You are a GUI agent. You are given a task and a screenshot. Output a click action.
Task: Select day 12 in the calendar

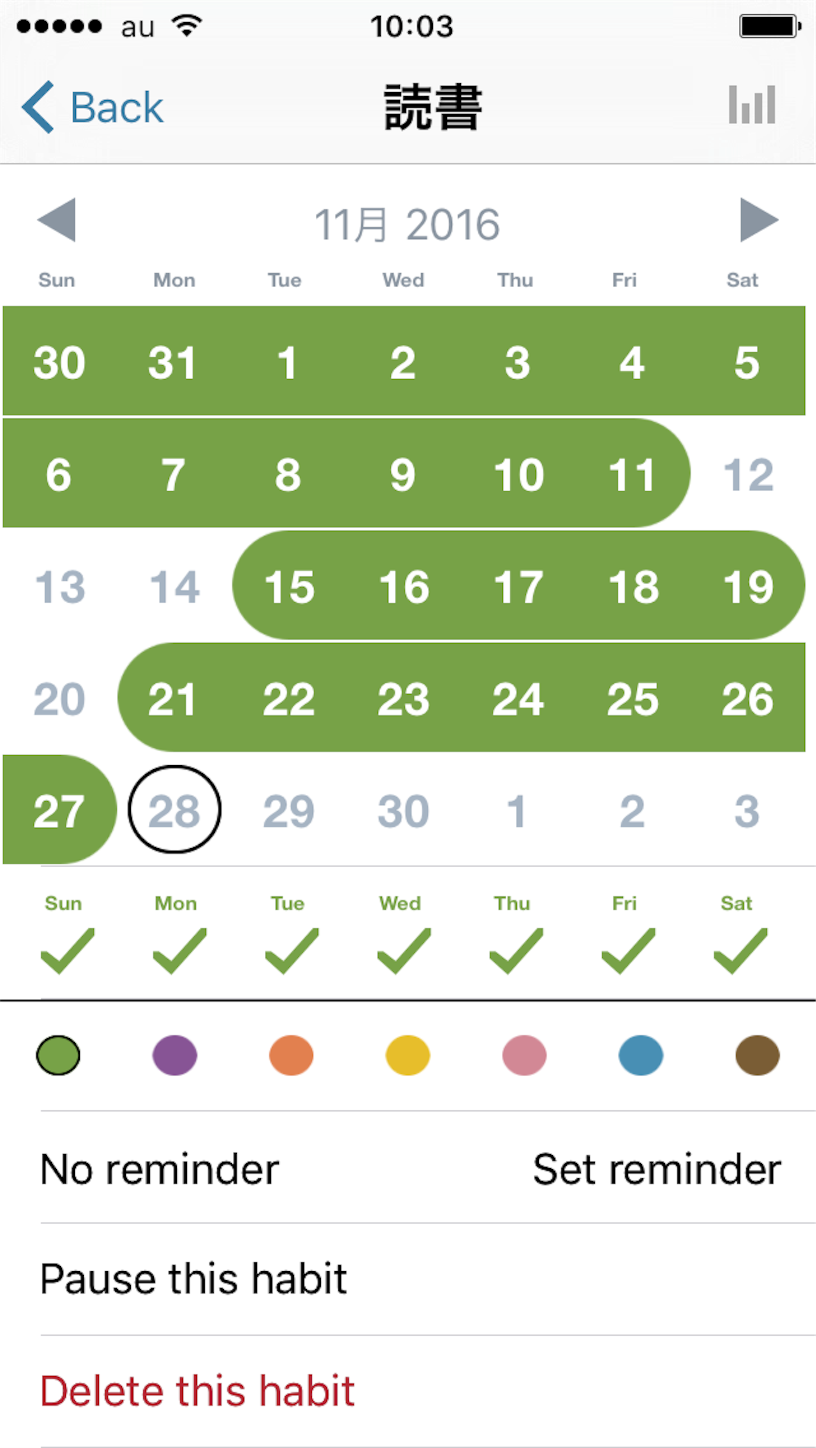pyautogui.click(x=748, y=474)
